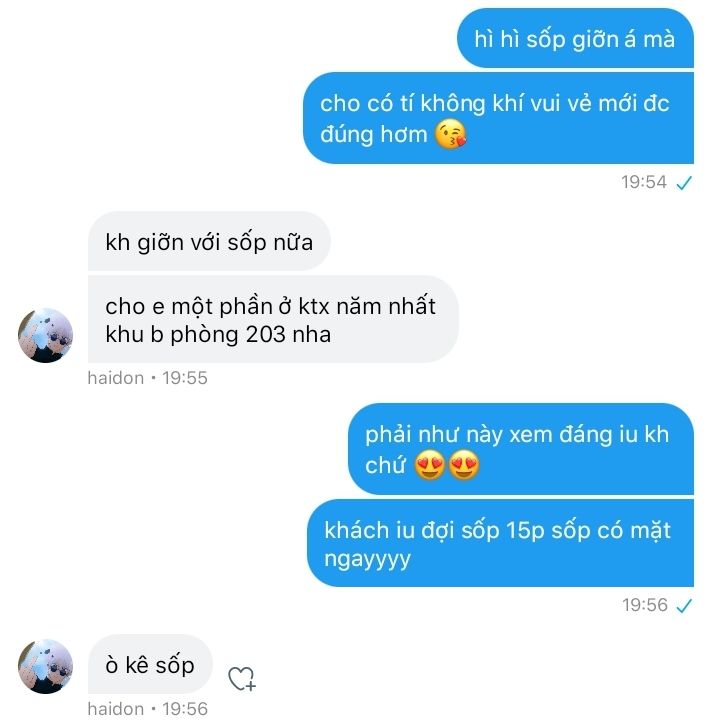
Task: Open haidon's avatar beside the ktx address message
Action: [x=46, y=335]
